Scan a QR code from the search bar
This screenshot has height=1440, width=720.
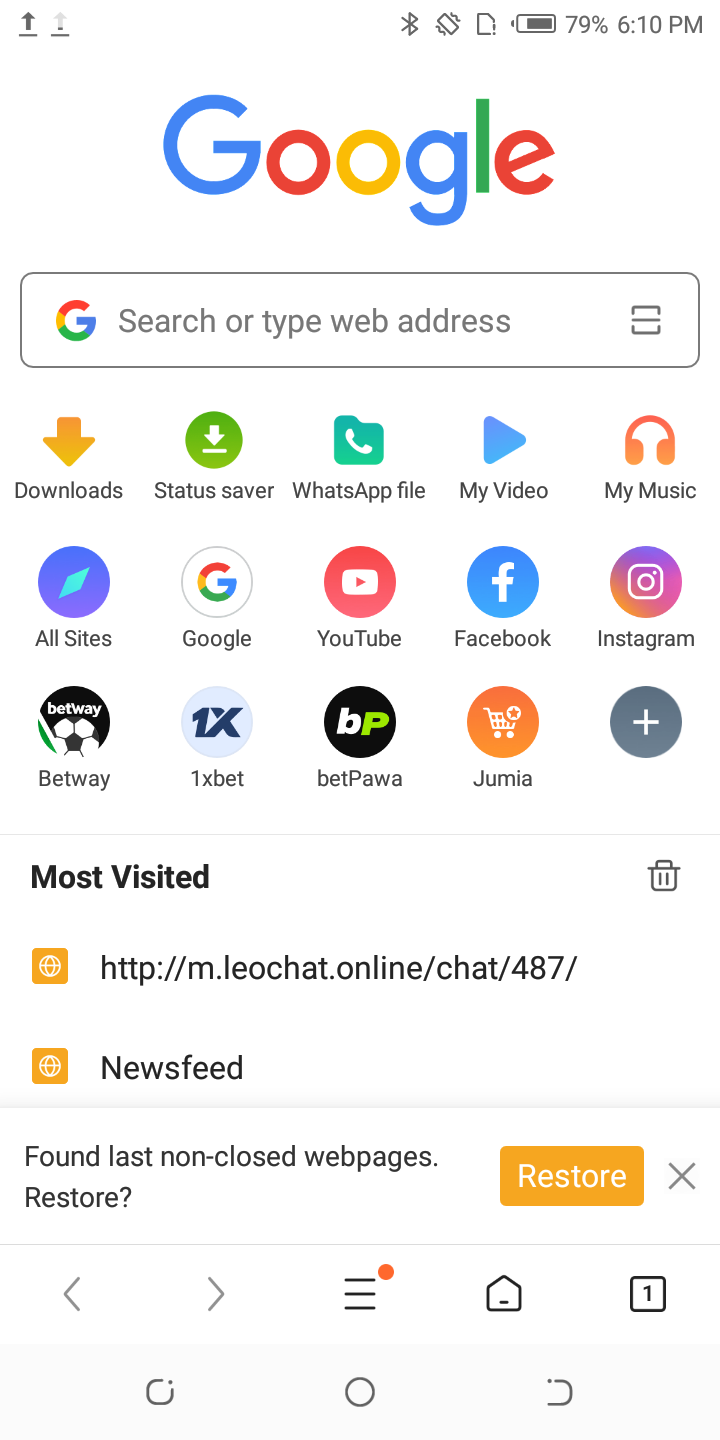(646, 320)
